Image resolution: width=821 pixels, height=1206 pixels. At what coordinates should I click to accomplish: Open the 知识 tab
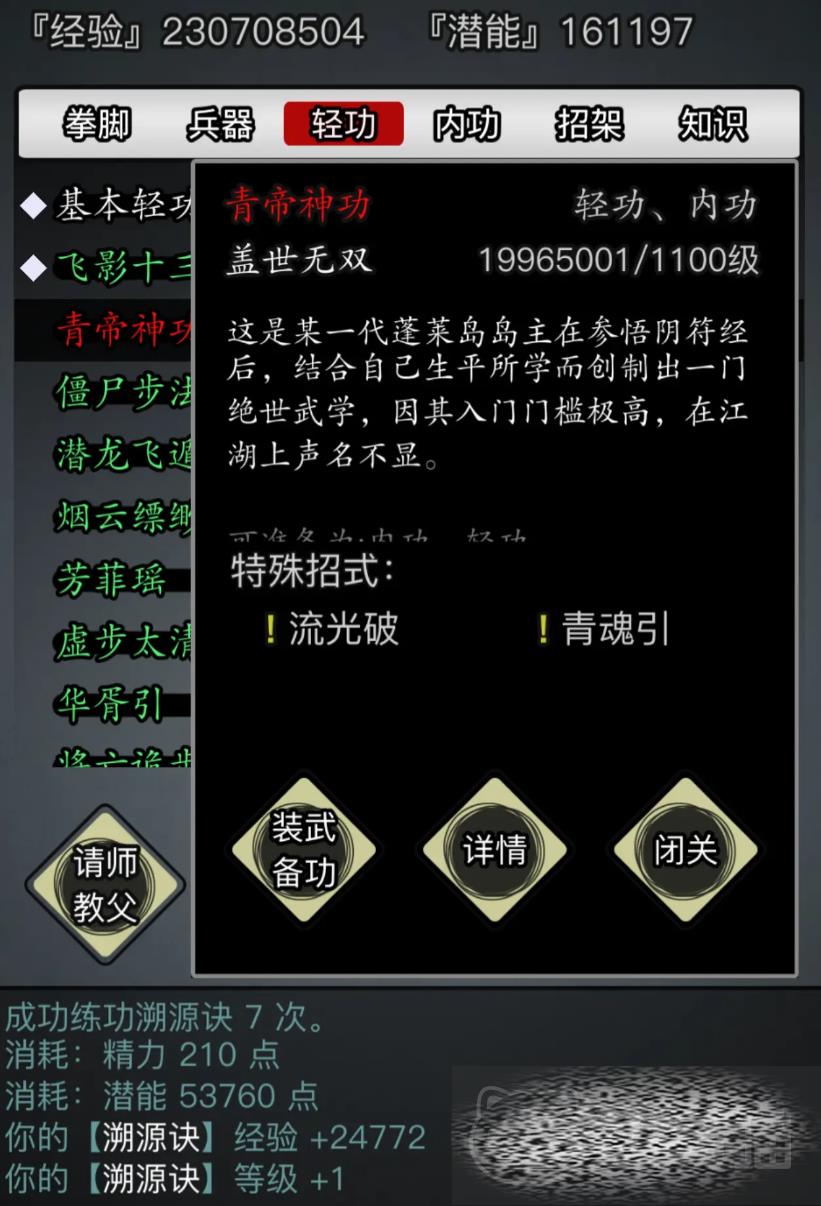(x=713, y=125)
